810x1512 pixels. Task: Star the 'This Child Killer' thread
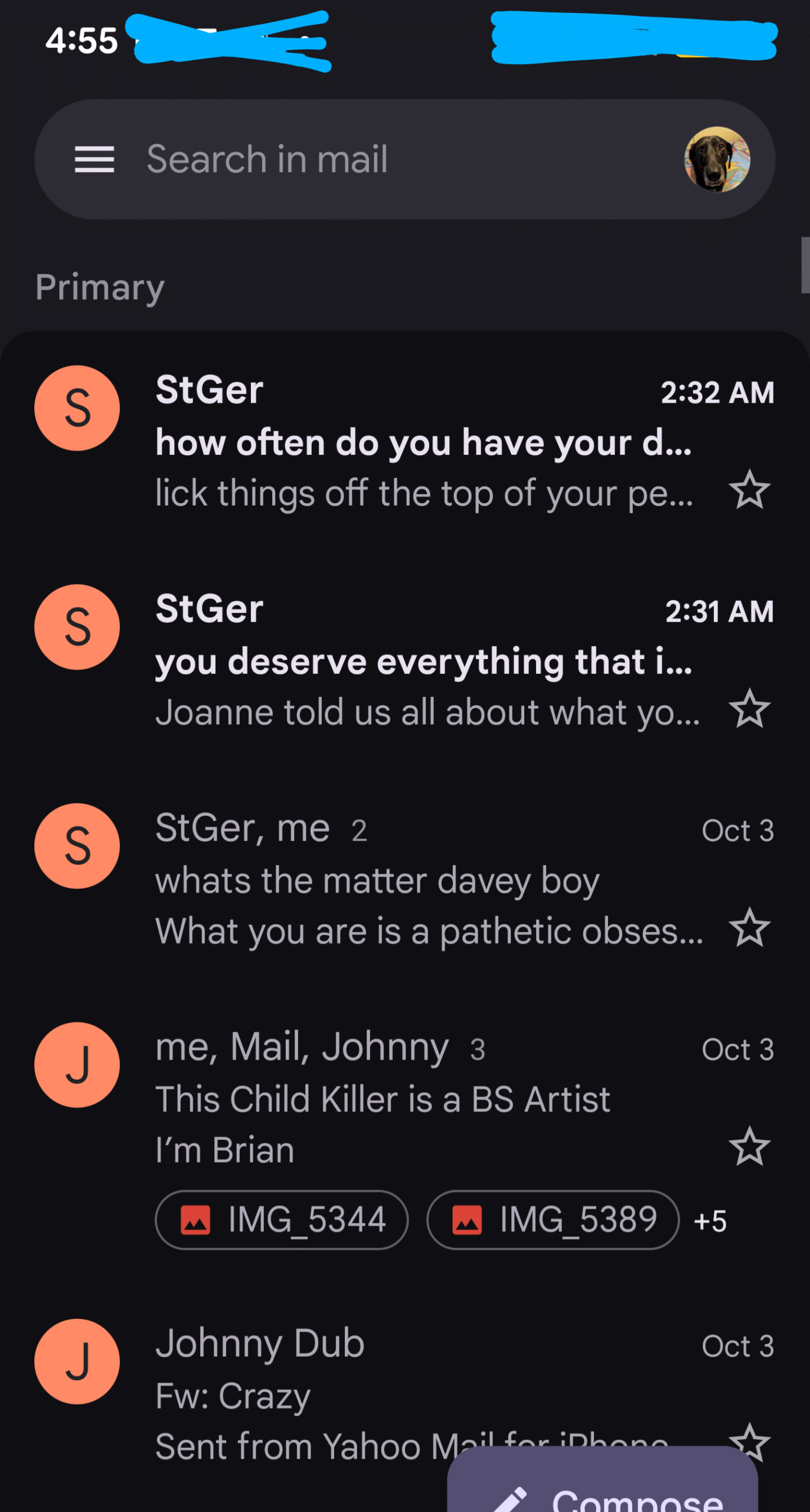click(749, 1147)
